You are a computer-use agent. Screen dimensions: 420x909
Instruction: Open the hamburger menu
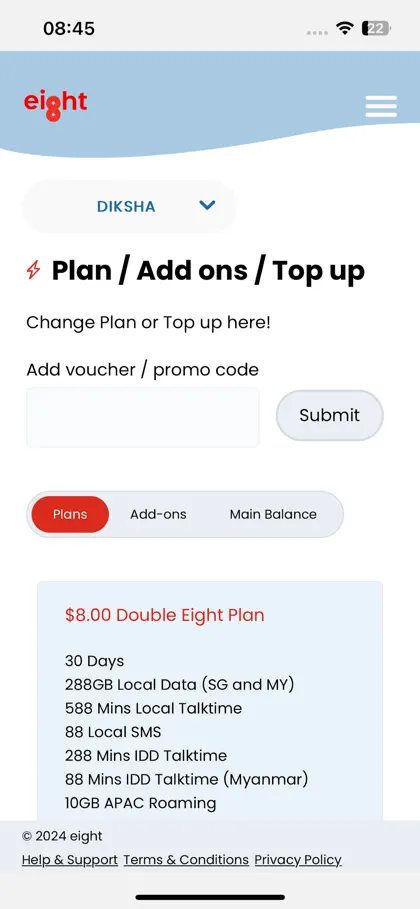(x=381, y=106)
